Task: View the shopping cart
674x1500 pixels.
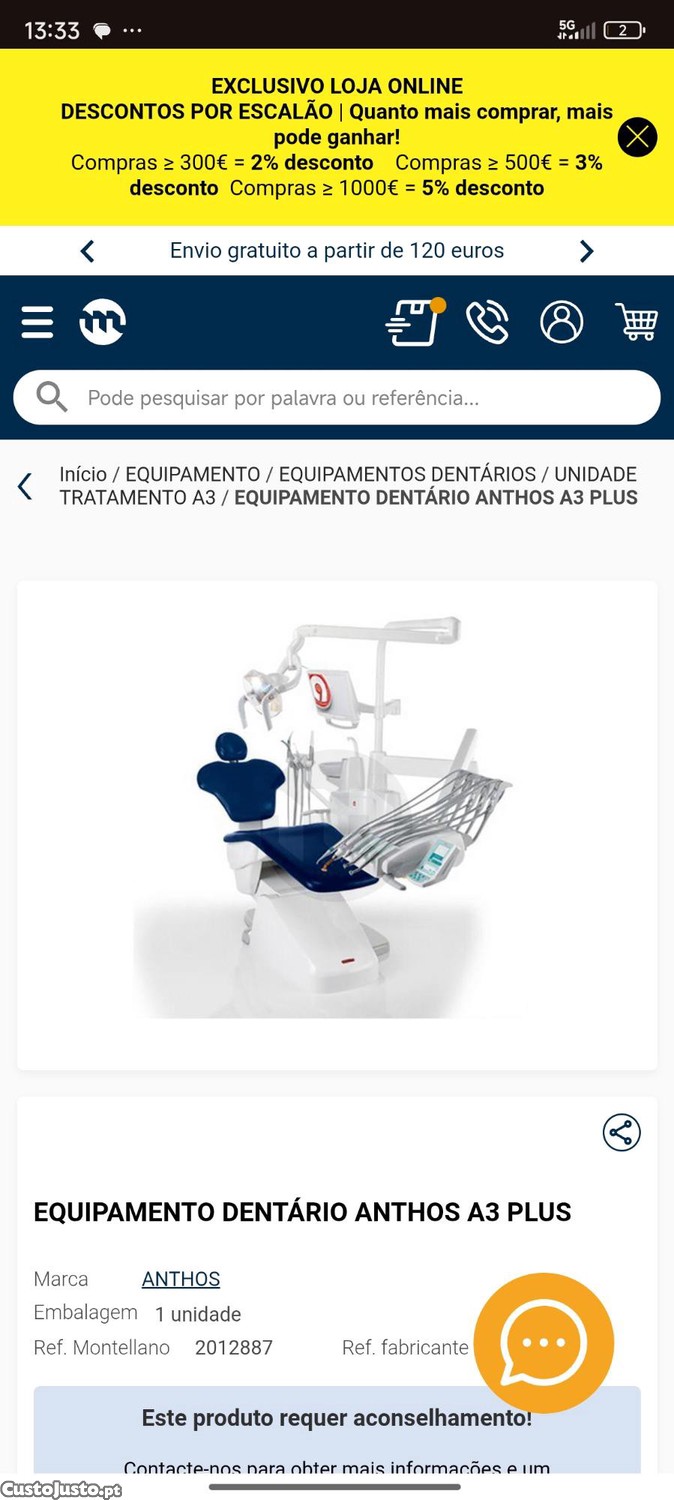Action: coord(636,322)
